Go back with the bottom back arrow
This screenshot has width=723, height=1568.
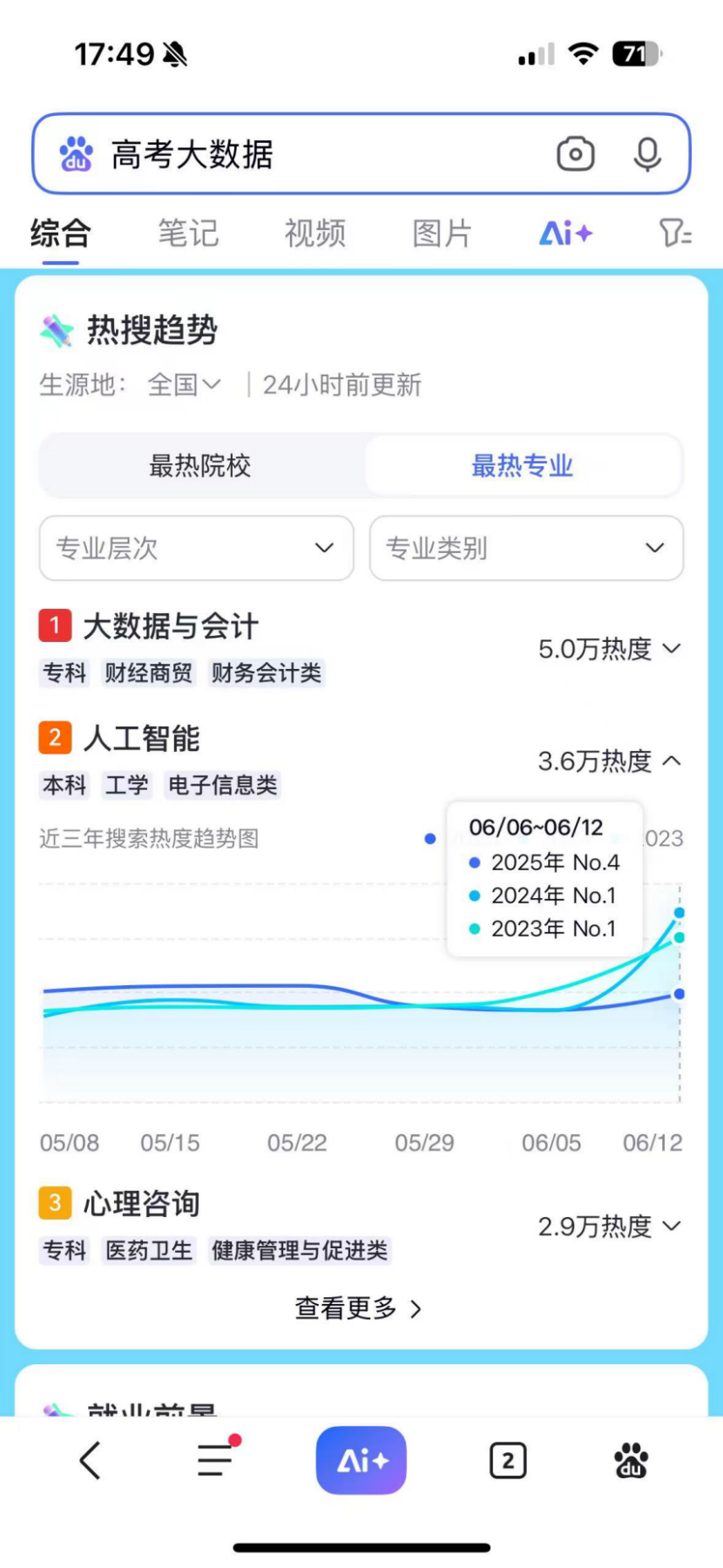pyautogui.click(x=91, y=1461)
